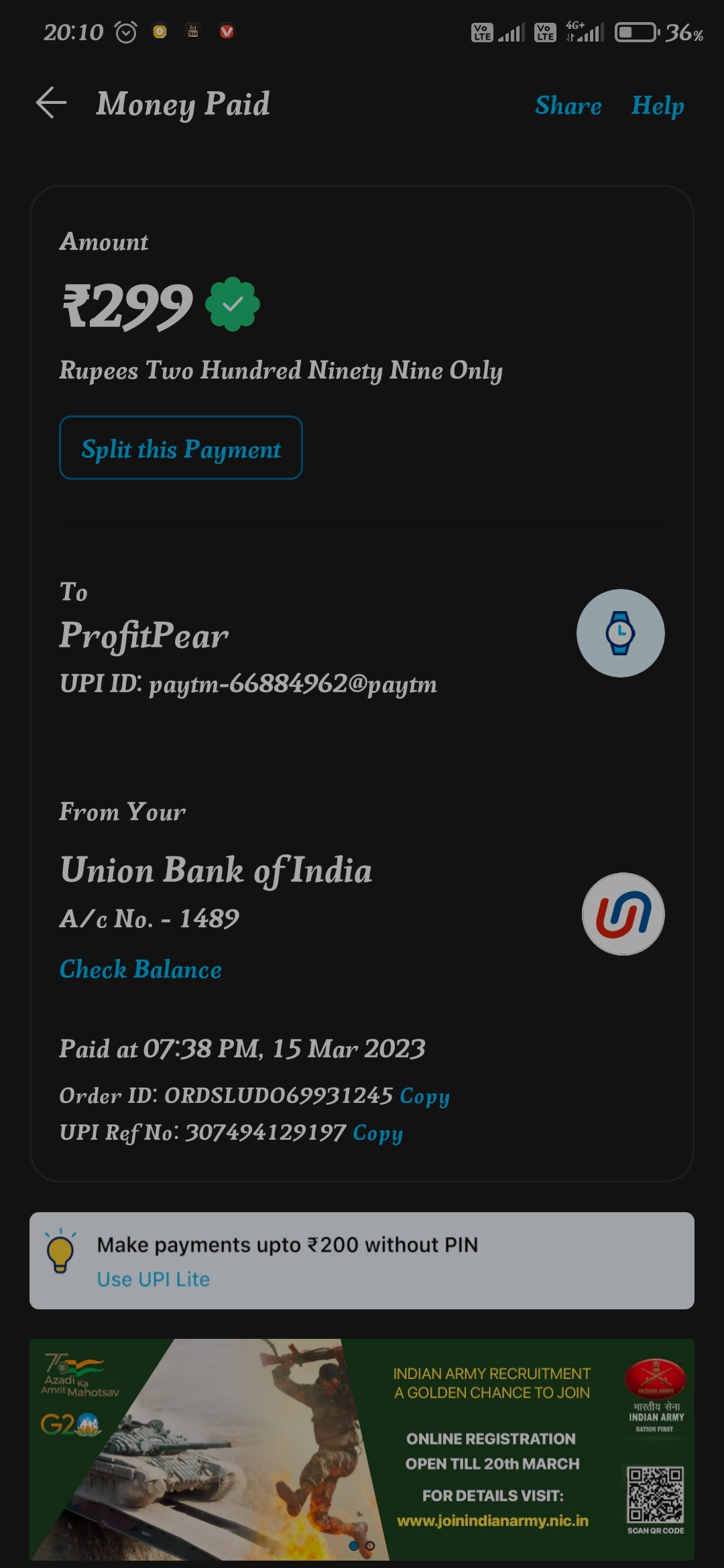The image size is (724, 1568).
Task: Open the Indian Army recruitment banner
Action: (362, 1449)
